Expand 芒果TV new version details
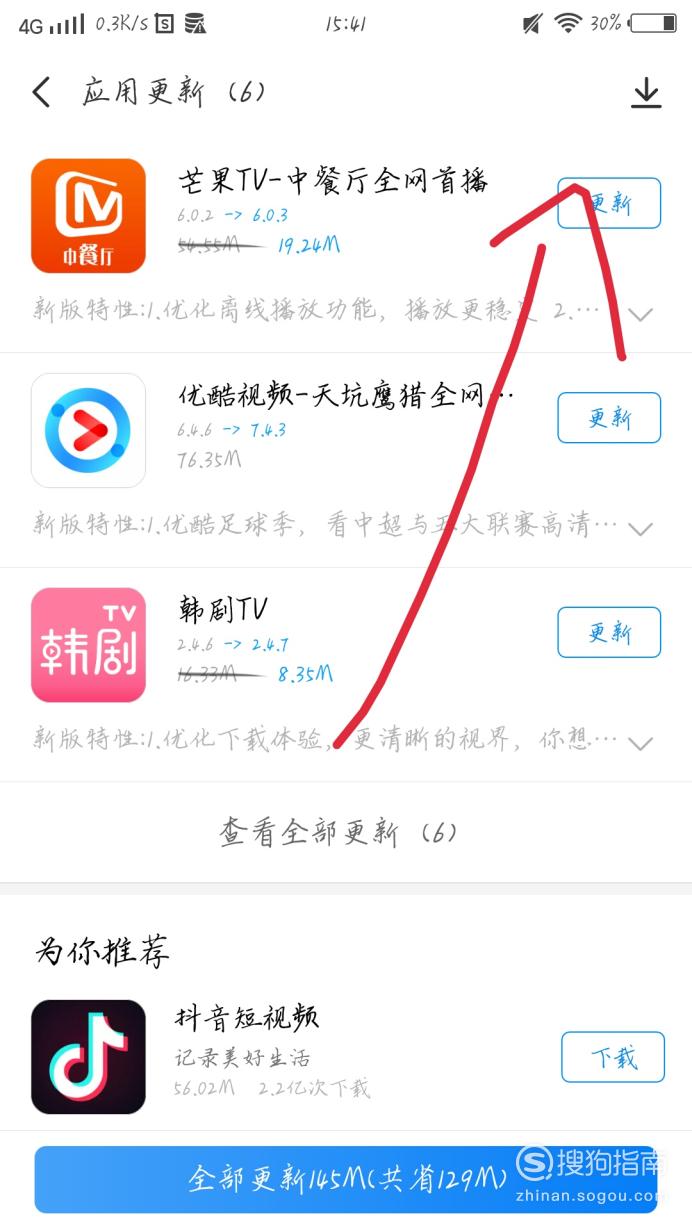Screen dimensions: 692x1230 [x=641, y=314]
